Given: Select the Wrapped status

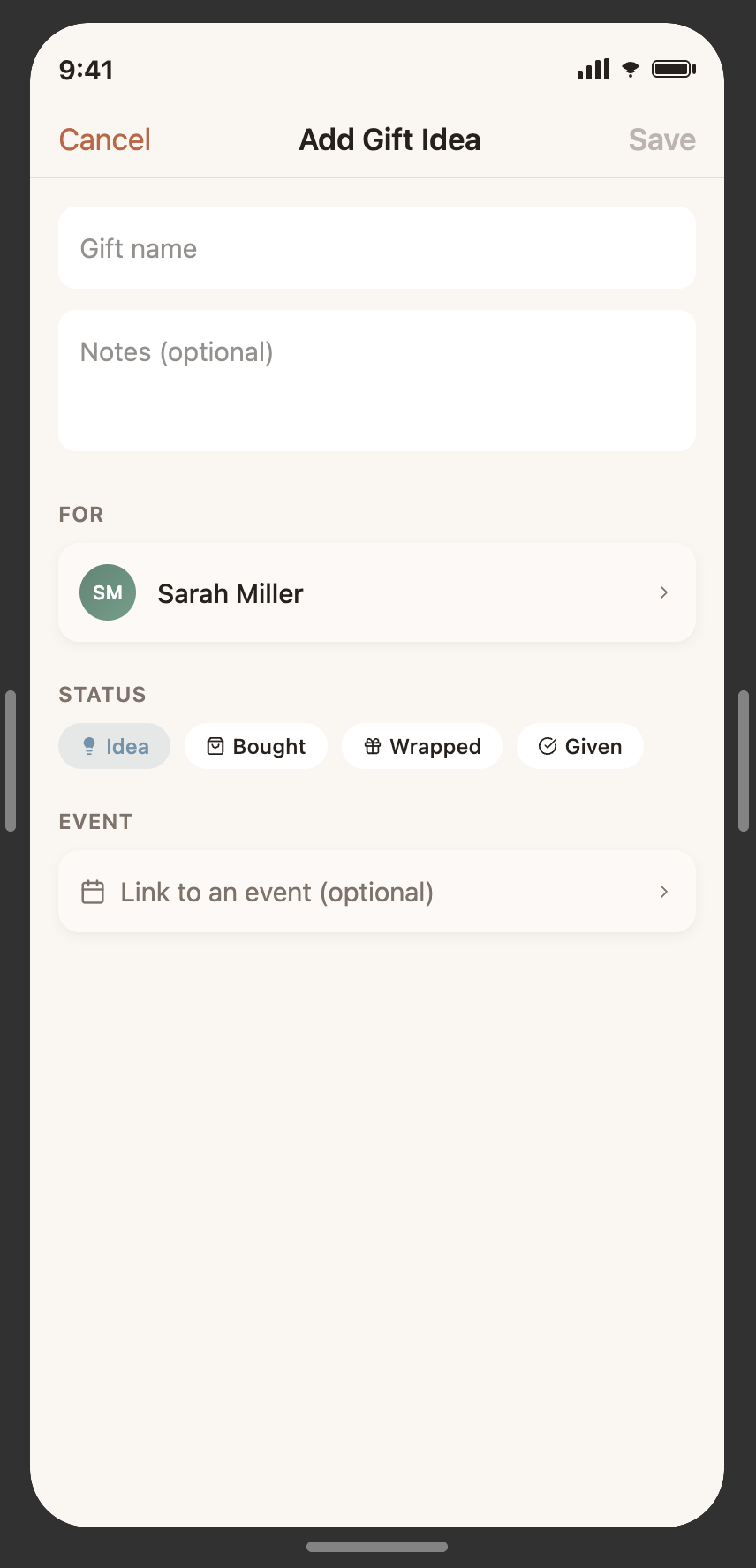Looking at the screenshot, I should click(422, 746).
